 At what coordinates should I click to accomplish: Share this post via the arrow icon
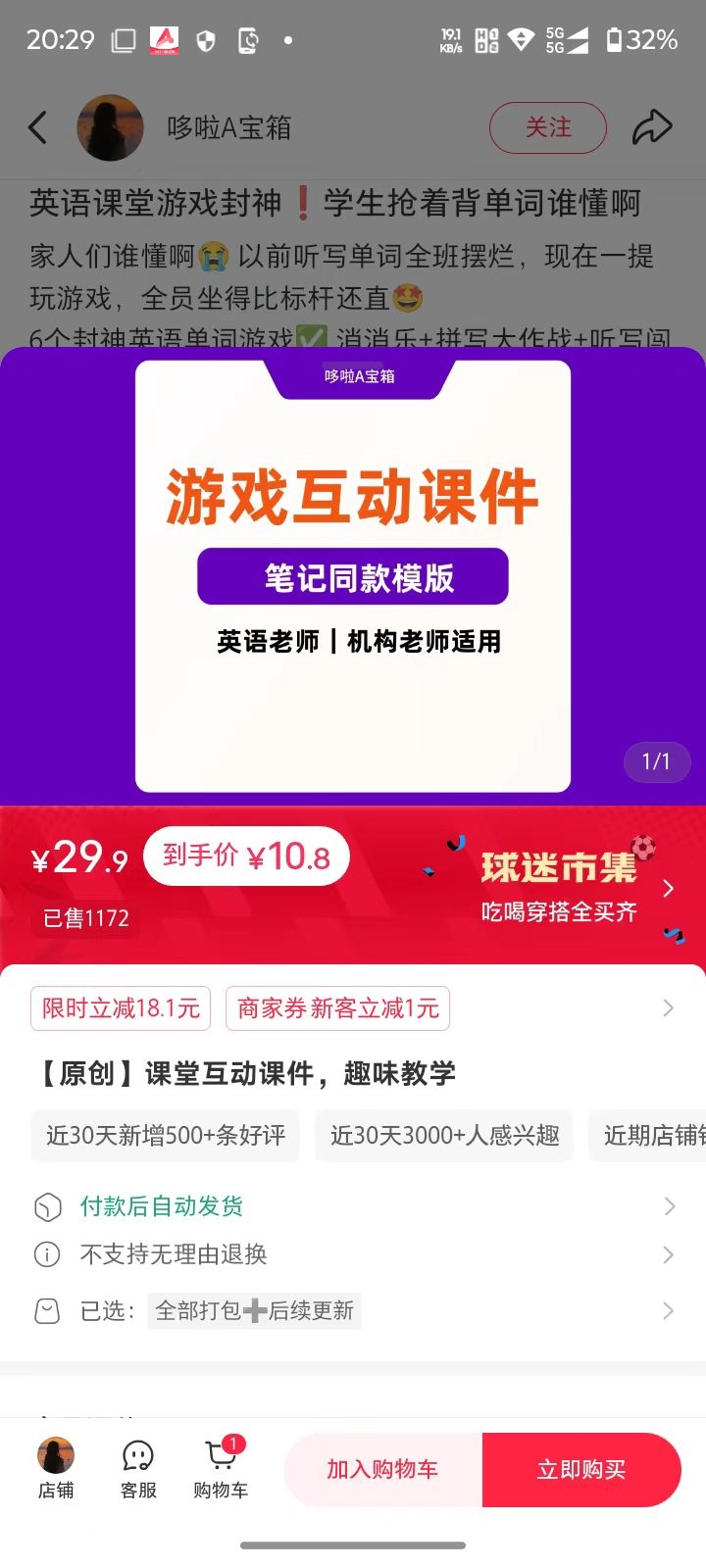click(652, 127)
